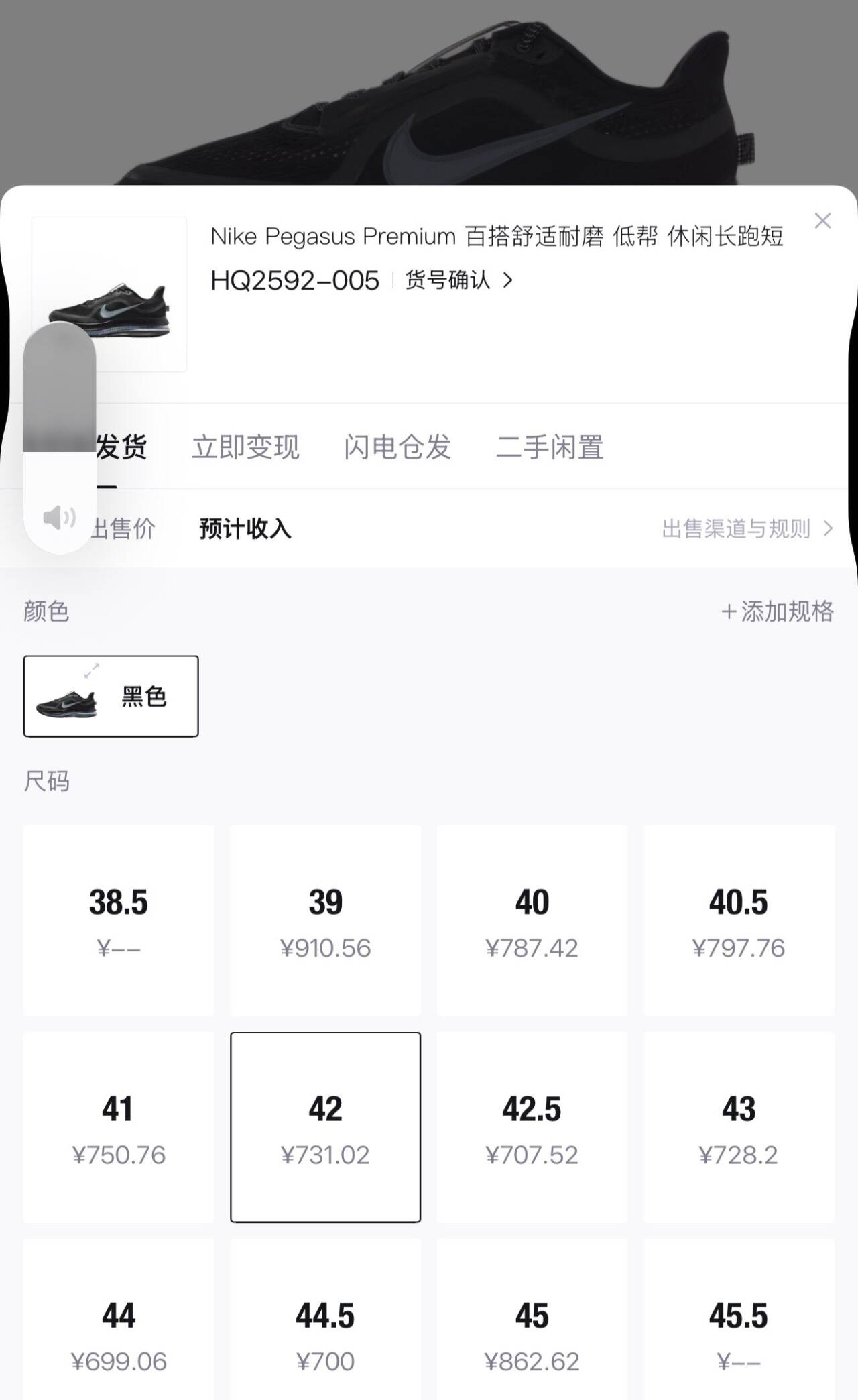Choose size 43 at ¥728.2
The width and height of the screenshot is (858, 1400).
tap(739, 1127)
